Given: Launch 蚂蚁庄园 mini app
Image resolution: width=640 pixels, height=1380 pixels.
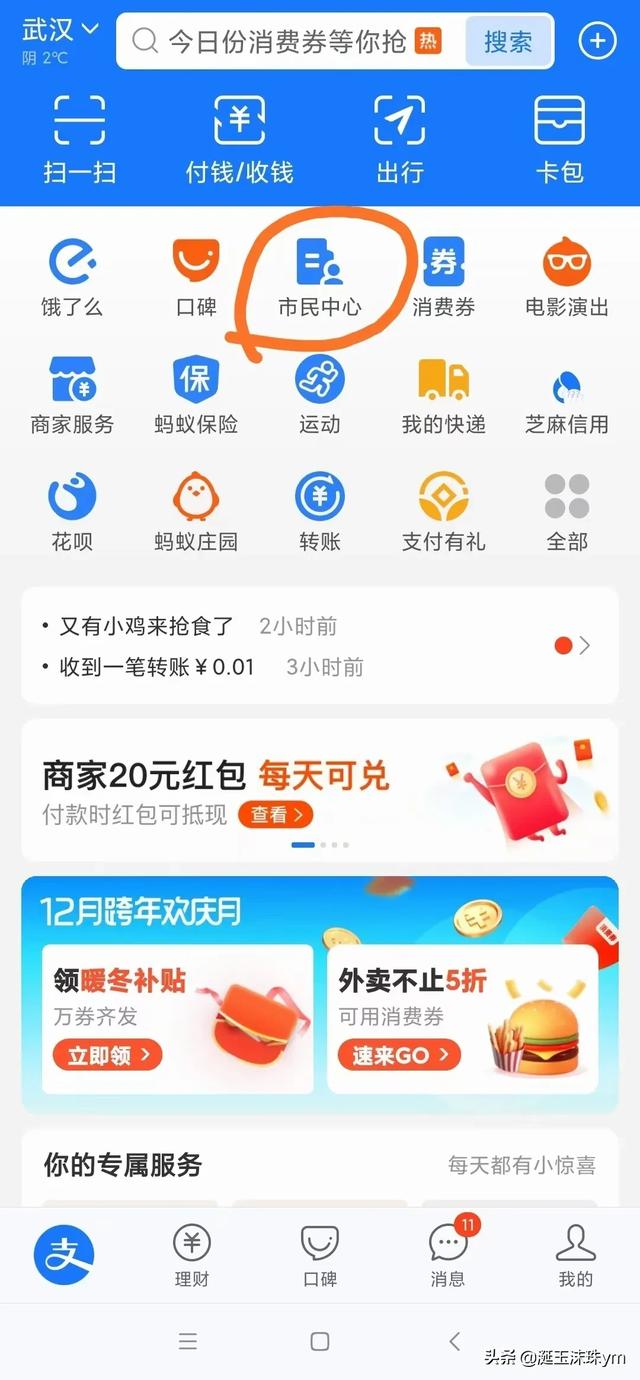Looking at the screenshot, I should coord(196,512).
